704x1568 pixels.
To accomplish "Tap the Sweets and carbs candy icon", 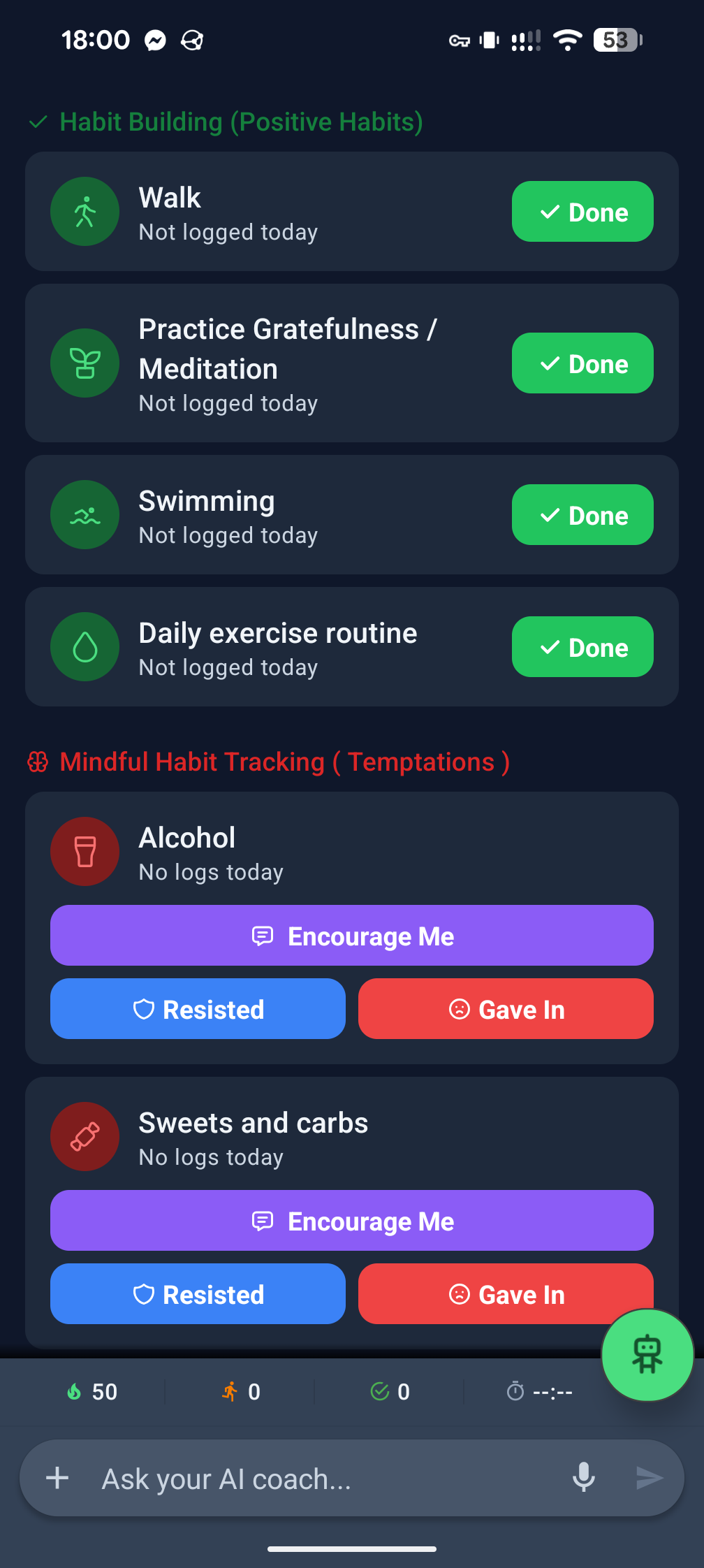I will click(x=84, y=1136).
